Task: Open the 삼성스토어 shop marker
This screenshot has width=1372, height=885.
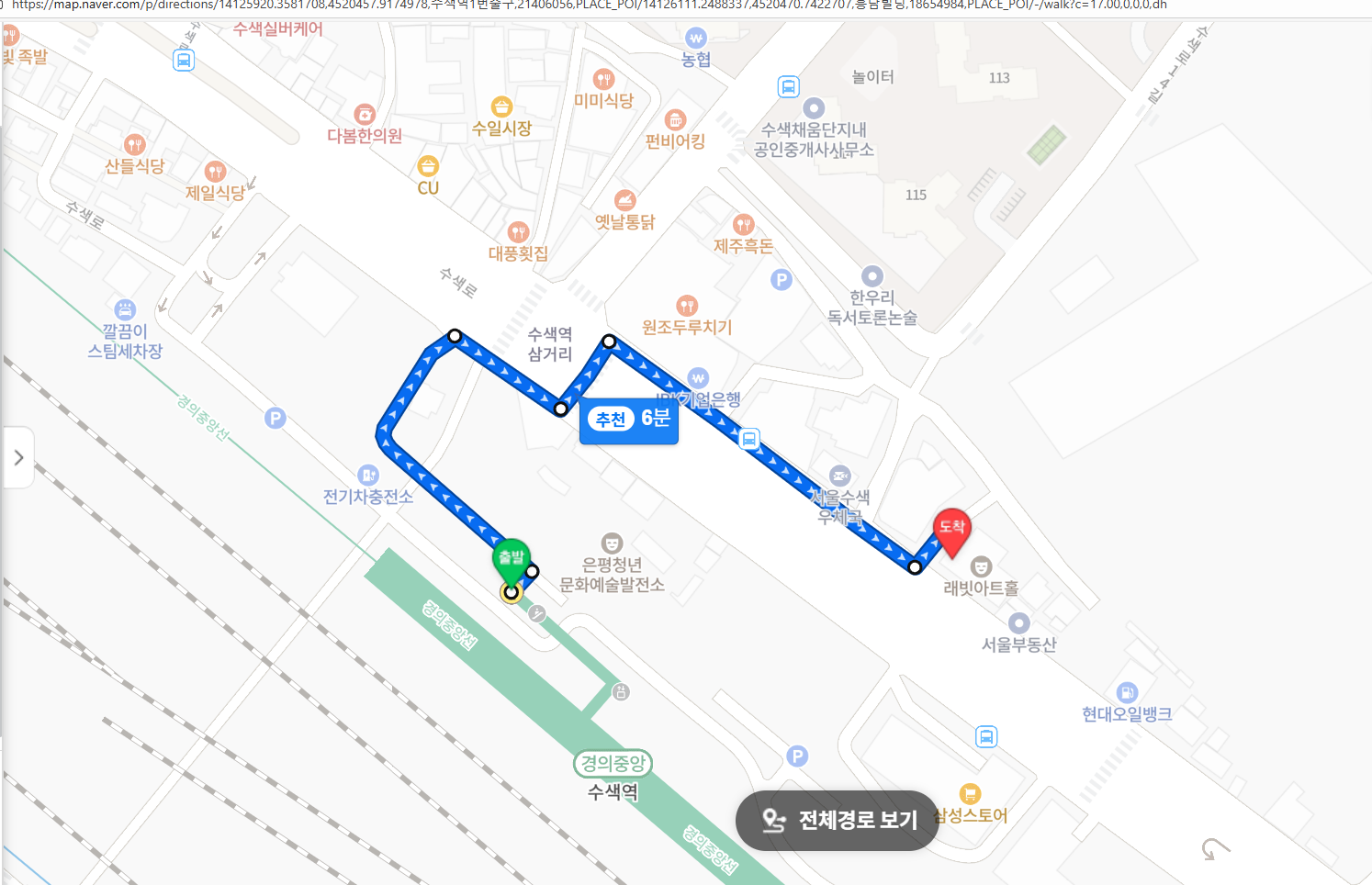Action: [970, 794]
